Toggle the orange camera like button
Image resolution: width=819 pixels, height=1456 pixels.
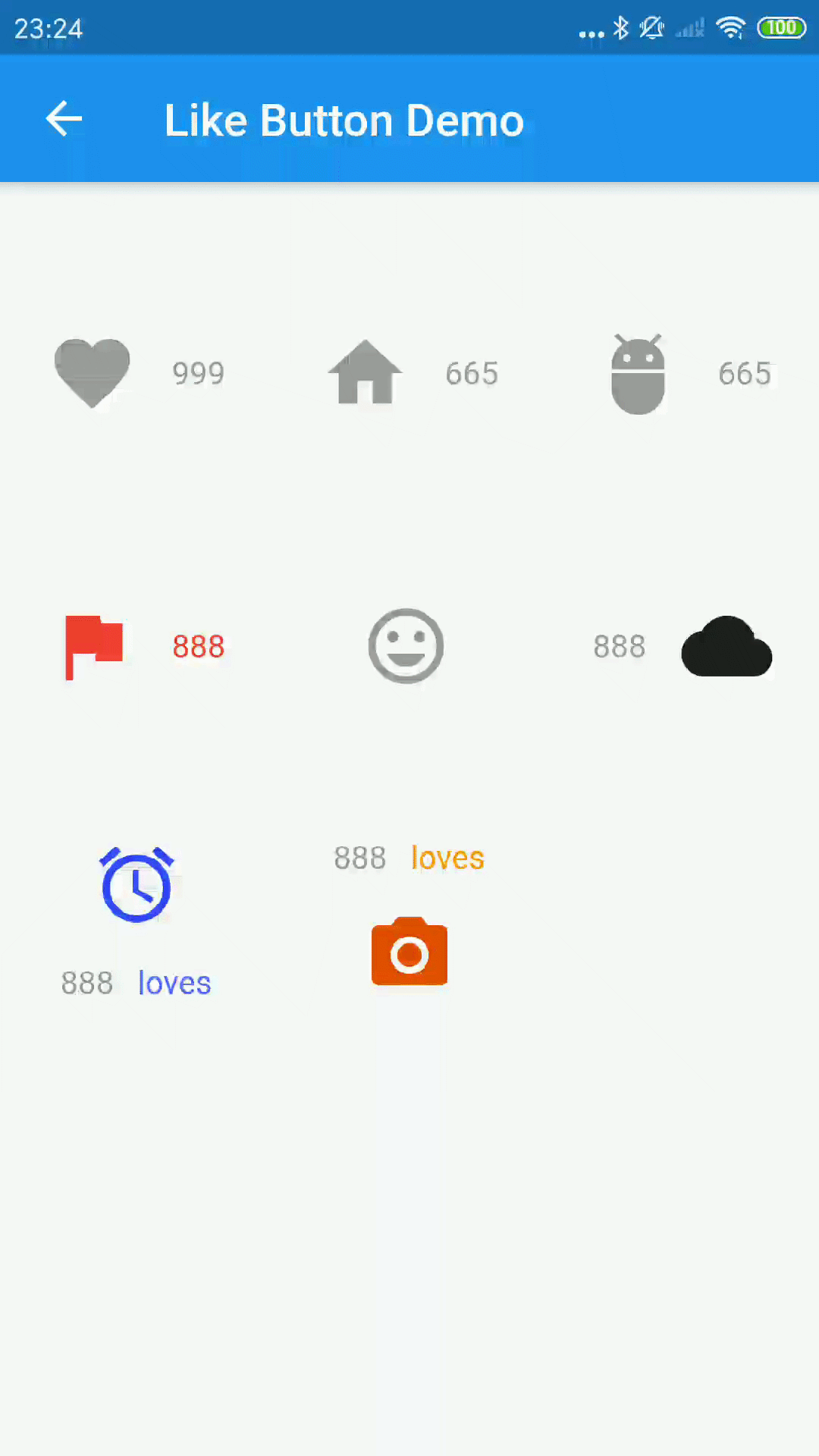coord(409,951)
